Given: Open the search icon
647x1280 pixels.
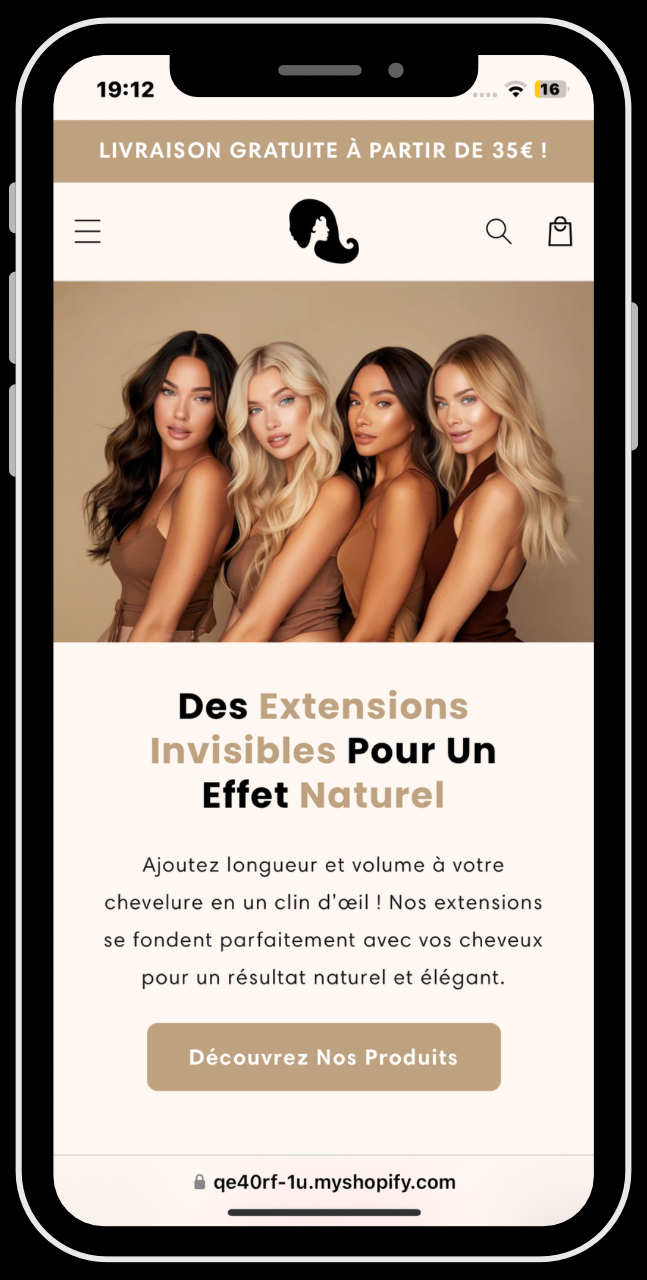Looking at the screenshot, I should 498,232.
